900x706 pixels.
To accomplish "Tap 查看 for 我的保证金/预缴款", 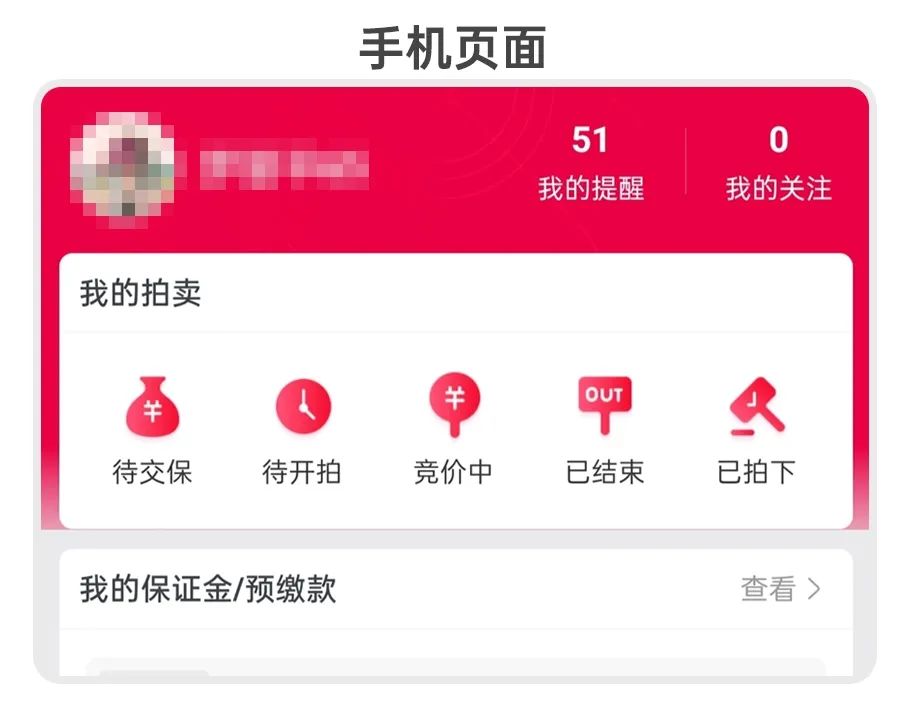I will [780, 589].
